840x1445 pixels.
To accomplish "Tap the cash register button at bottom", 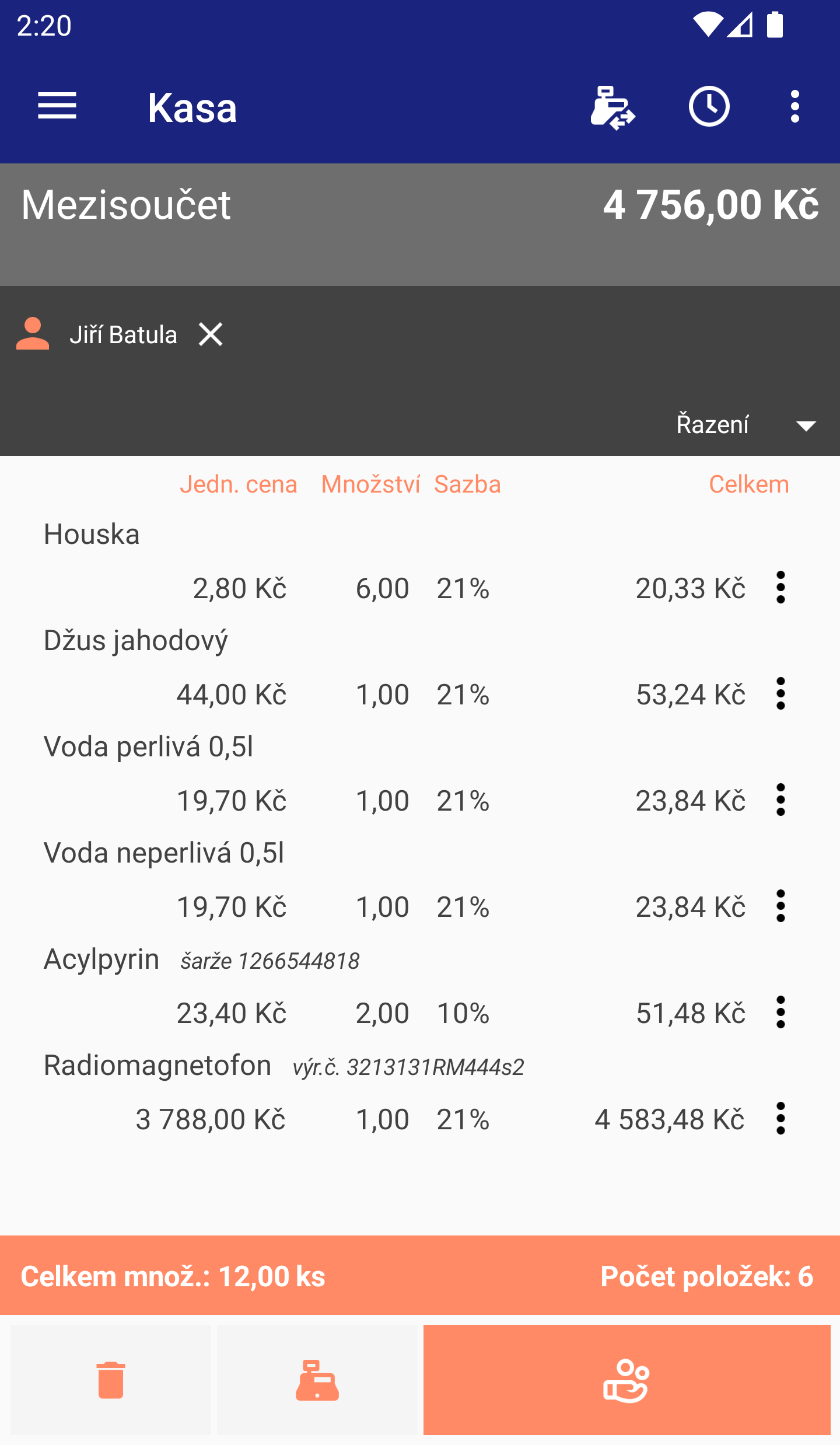I will (317, 1380).
